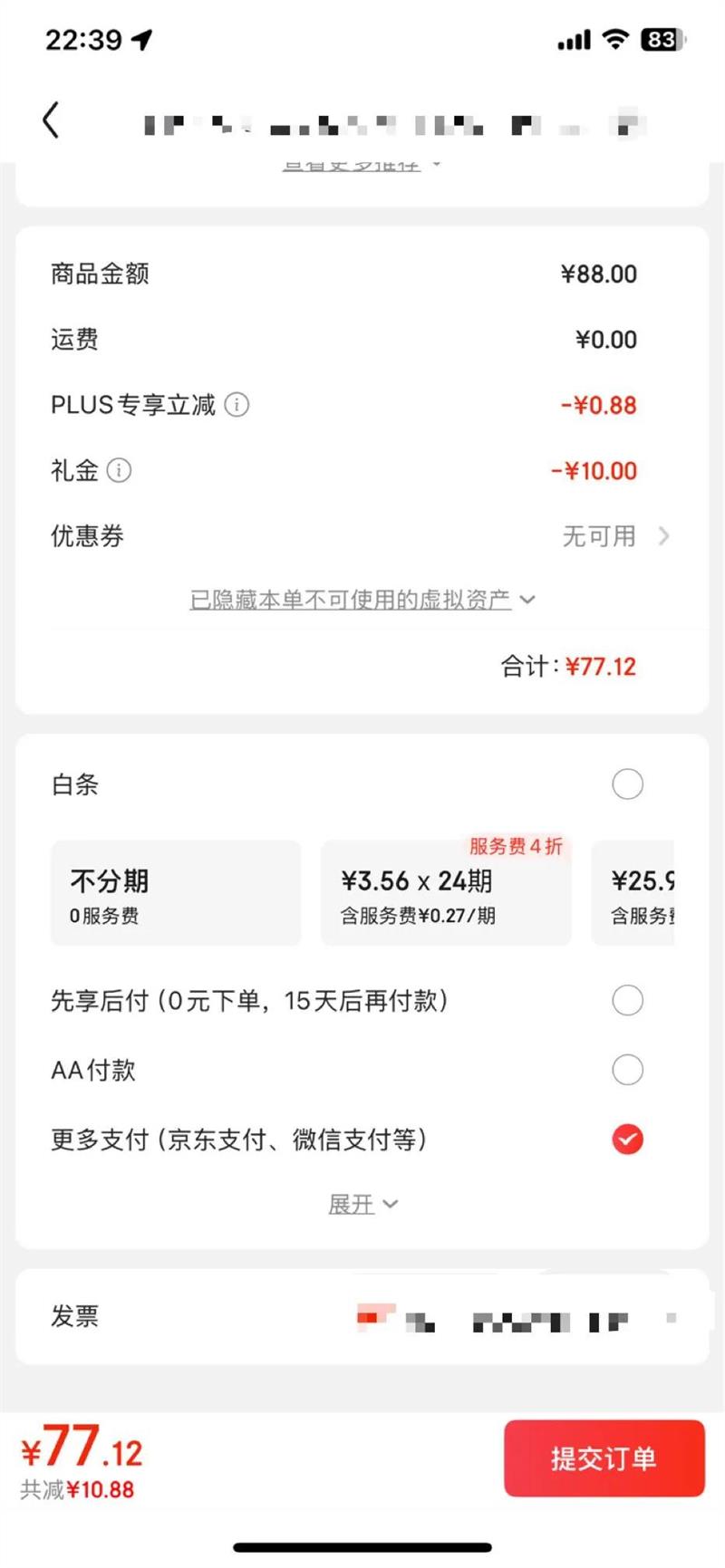725x1568 pixels.
Task: Expand payment methods with 展开
Action: (x=362, y=1205)
